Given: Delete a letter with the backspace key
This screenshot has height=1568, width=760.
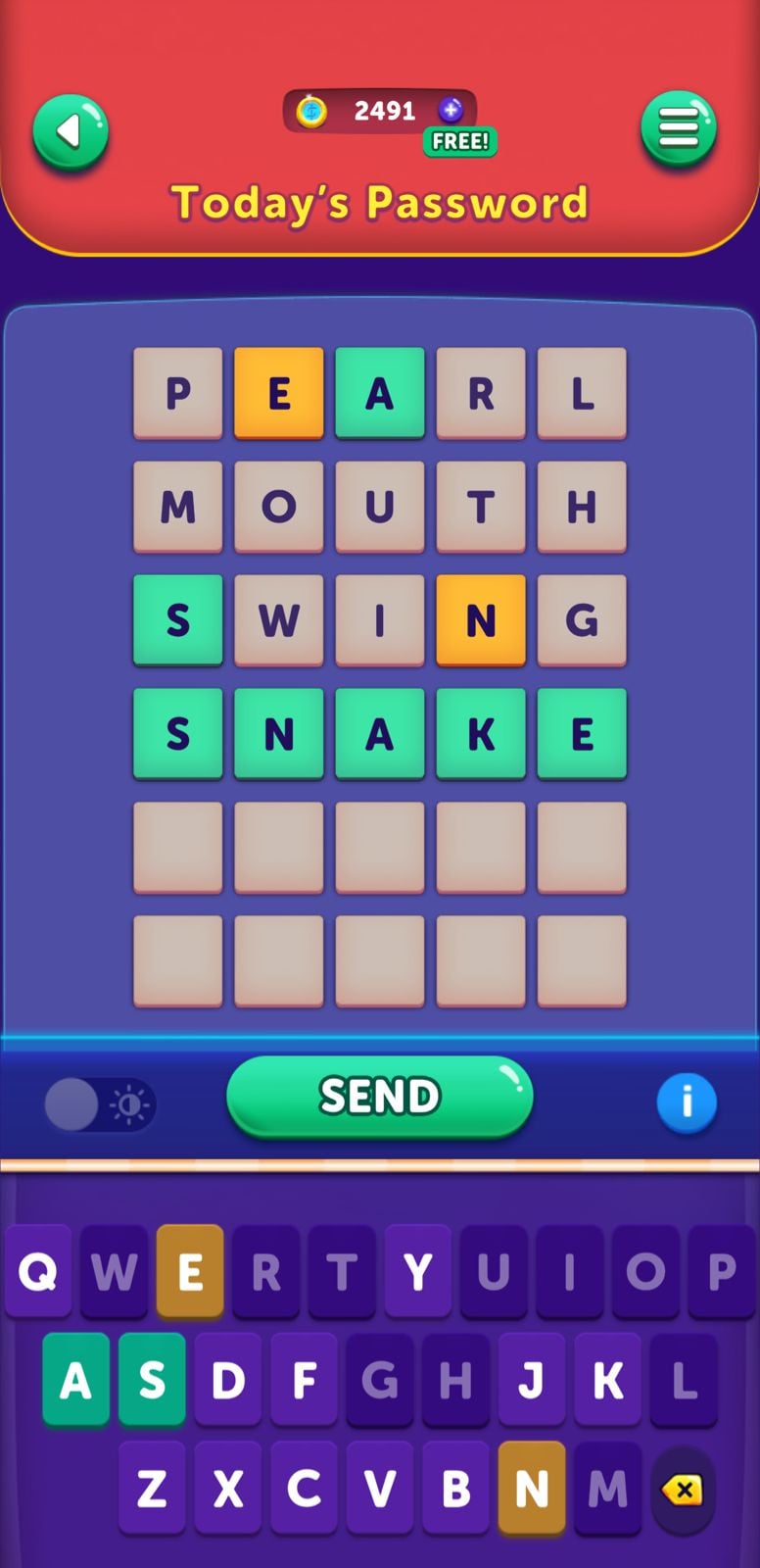Looking at the screenshot, I should (683, 1491).
